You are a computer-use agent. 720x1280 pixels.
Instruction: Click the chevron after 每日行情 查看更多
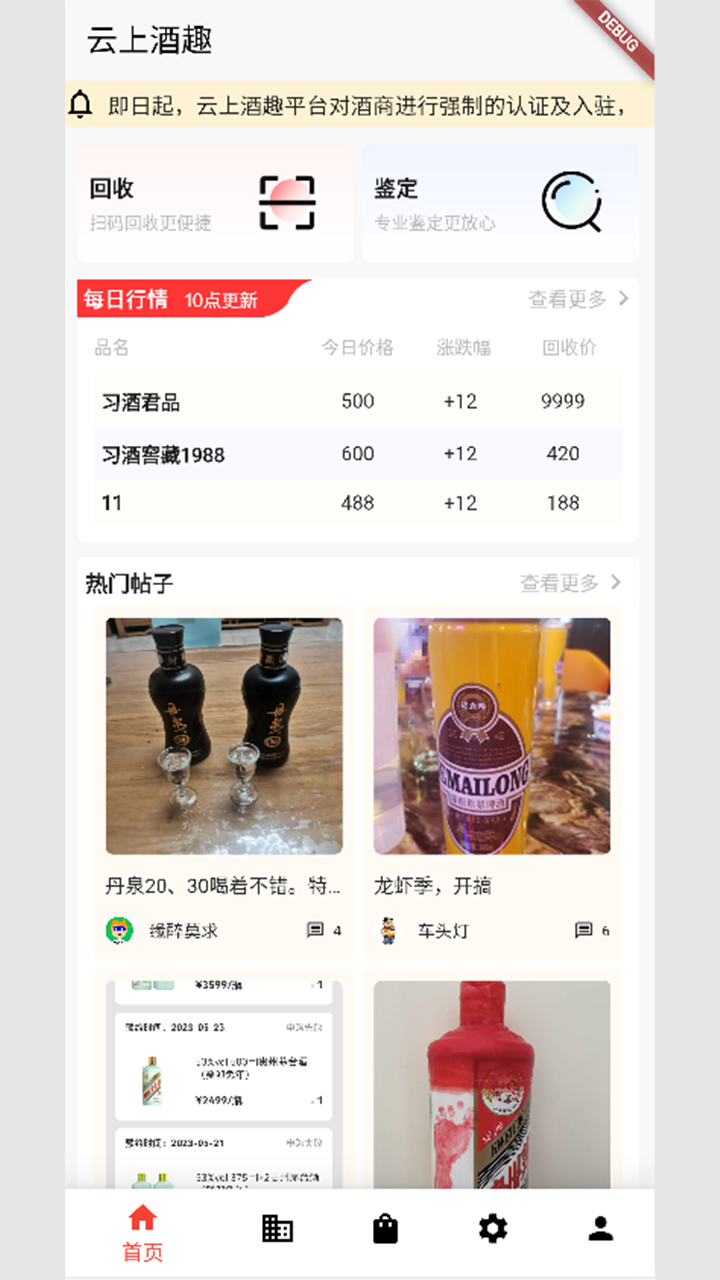pyautogui.click(x=620, y=298)
